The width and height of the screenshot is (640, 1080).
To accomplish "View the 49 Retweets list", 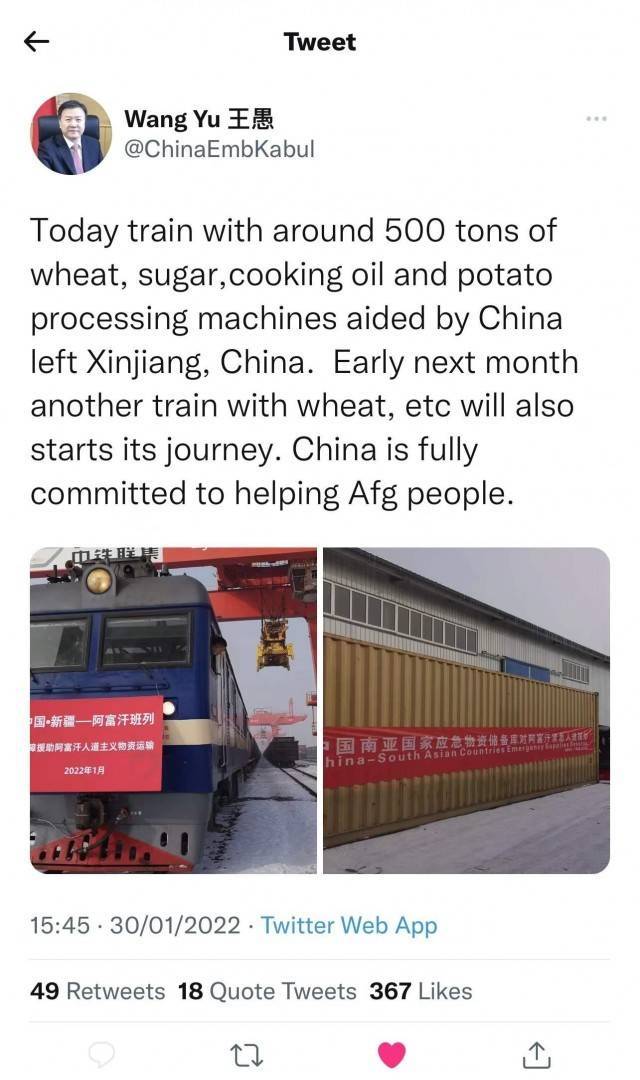I will [x=98, y=991].
